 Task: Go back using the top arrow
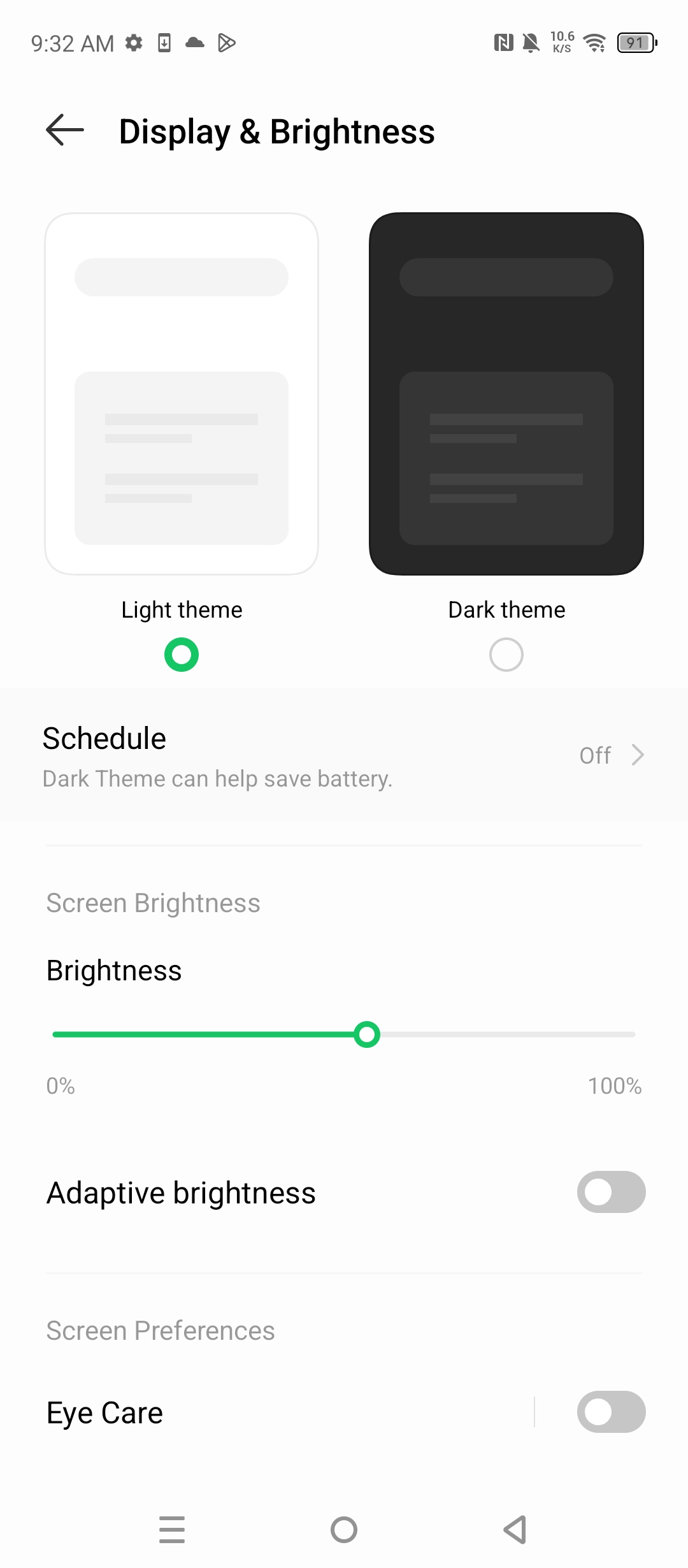point(65,130)
